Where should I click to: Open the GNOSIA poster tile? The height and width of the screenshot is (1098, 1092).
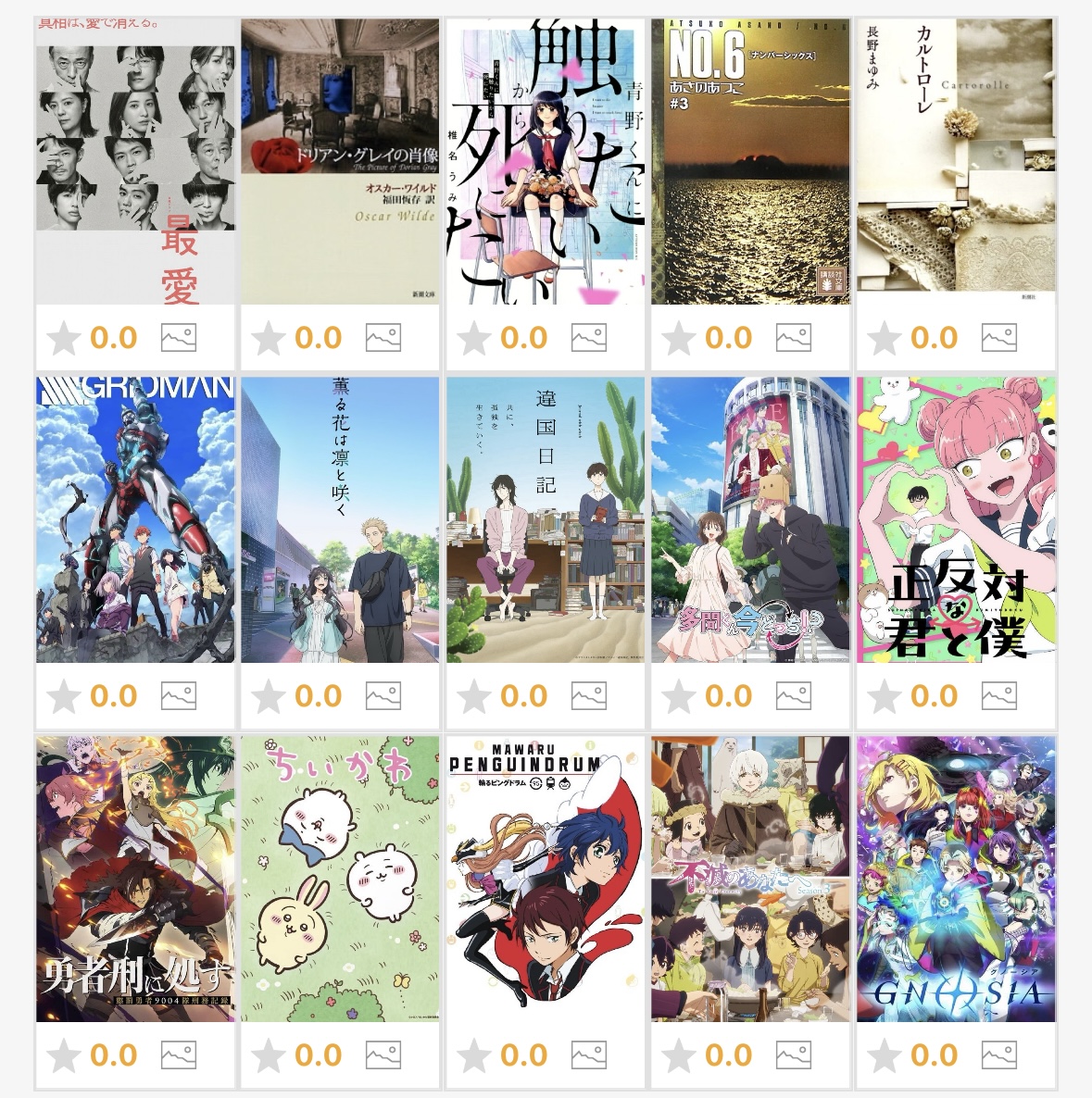click(x=956, y=879)
